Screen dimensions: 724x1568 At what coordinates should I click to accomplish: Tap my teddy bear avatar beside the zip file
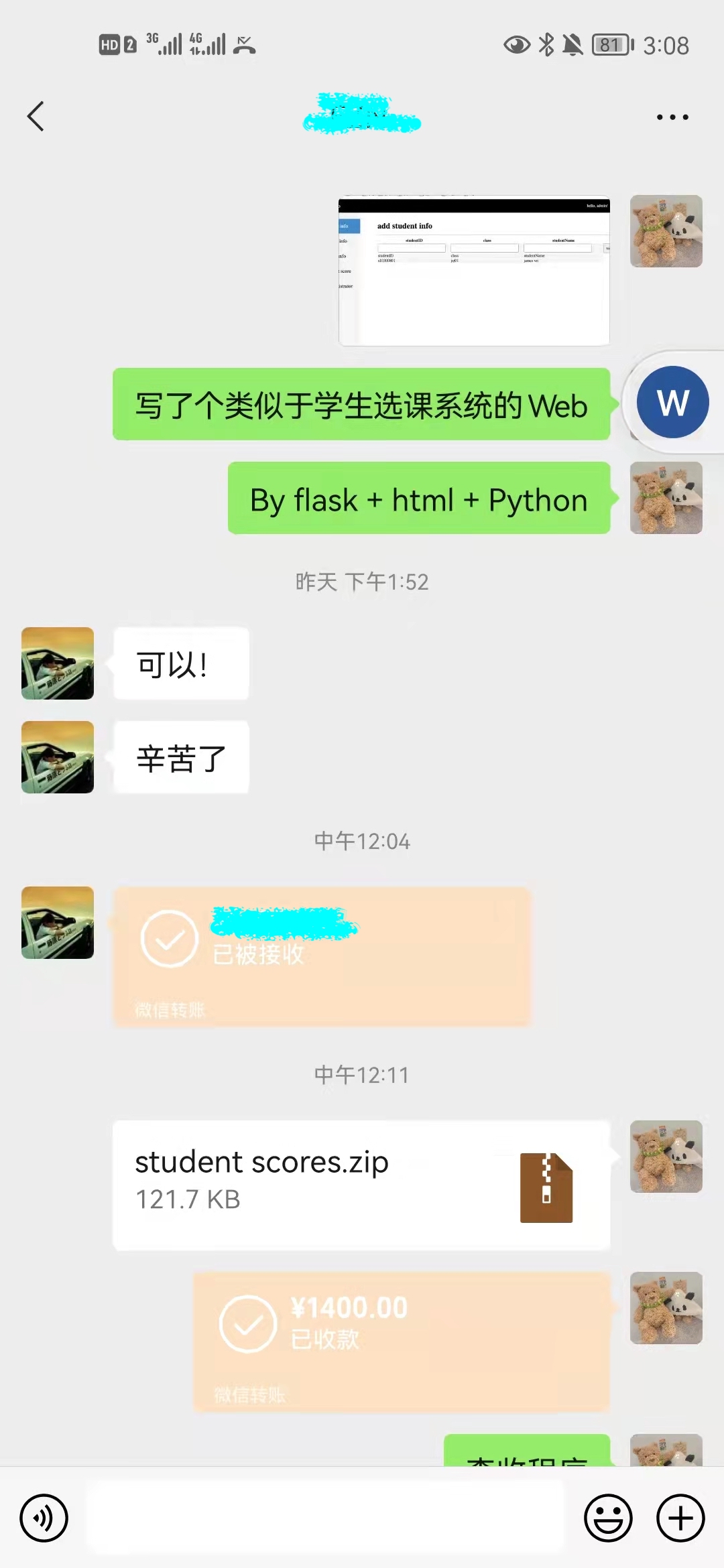point(666,1157)
